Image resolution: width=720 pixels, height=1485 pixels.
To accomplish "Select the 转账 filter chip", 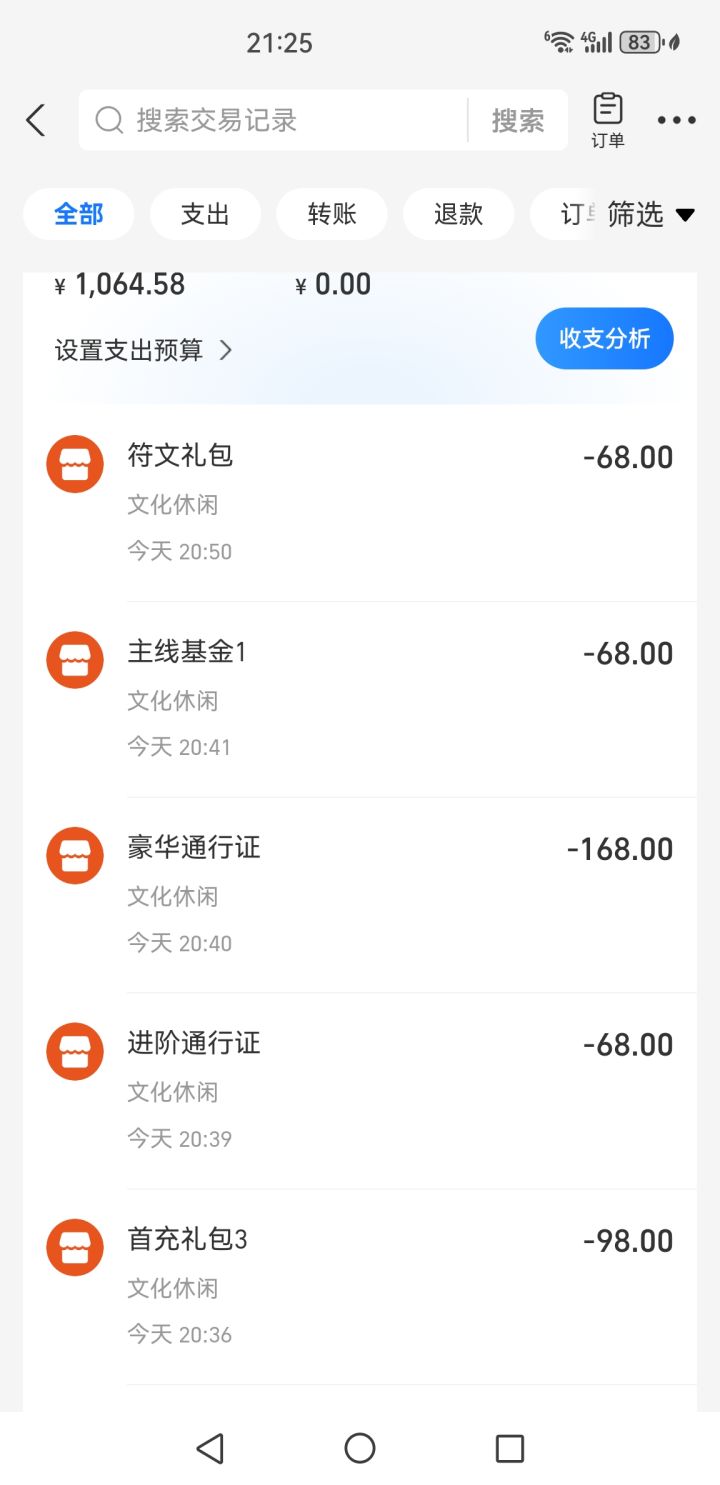I will pos(331,213).
